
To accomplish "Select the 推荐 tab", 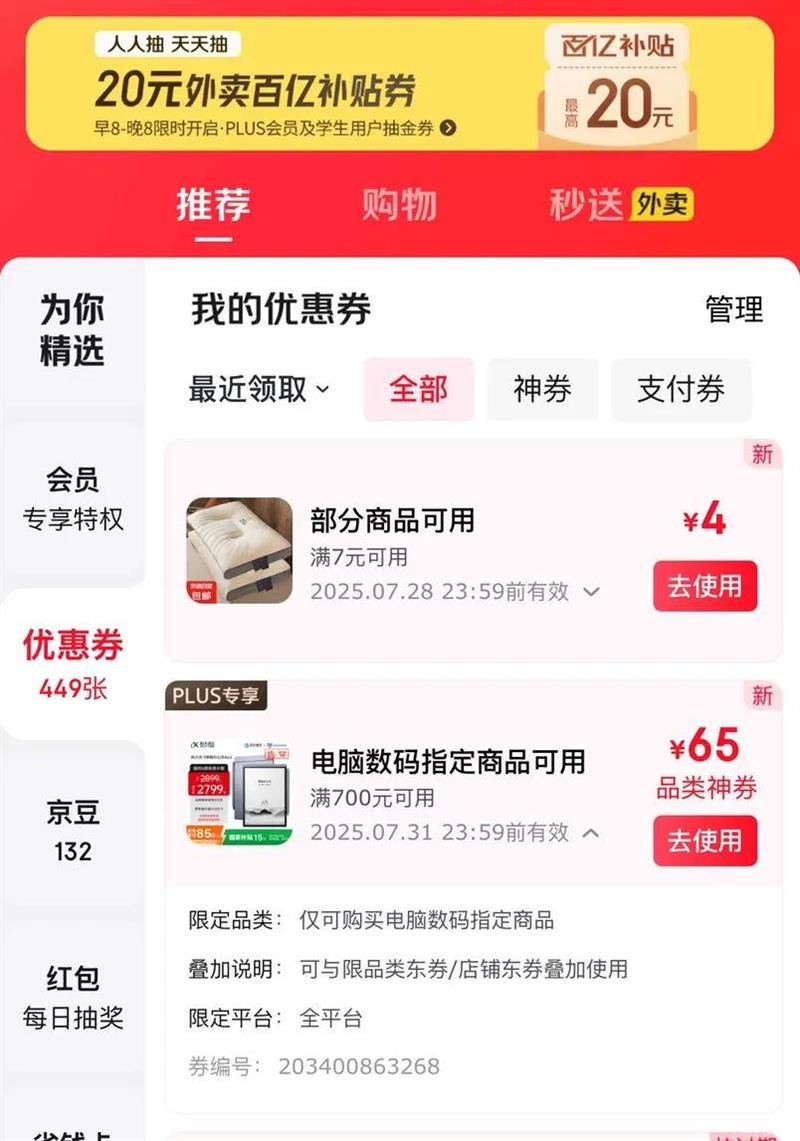I will coord(213,204).
